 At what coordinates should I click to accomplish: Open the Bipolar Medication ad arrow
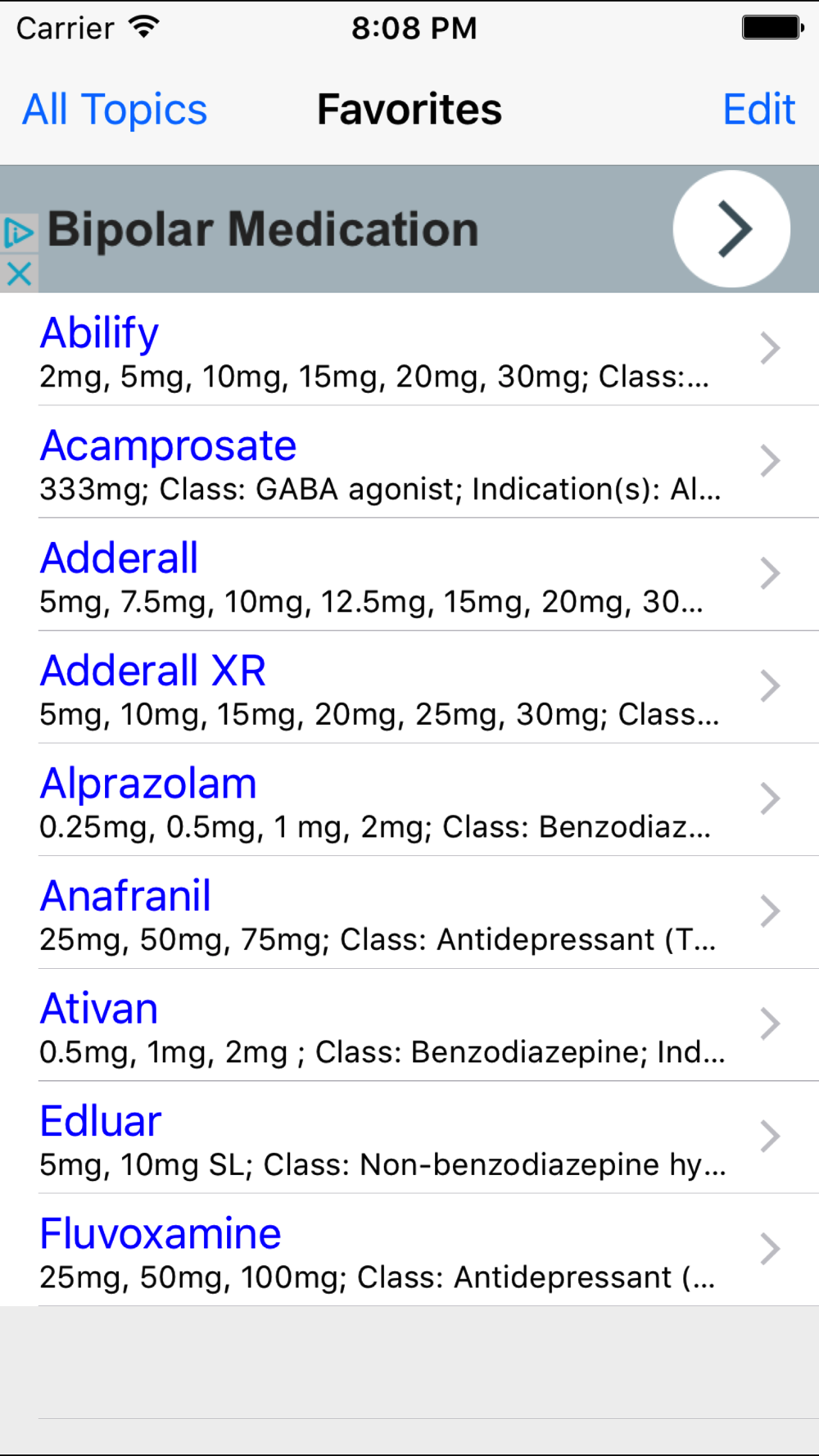731,229
